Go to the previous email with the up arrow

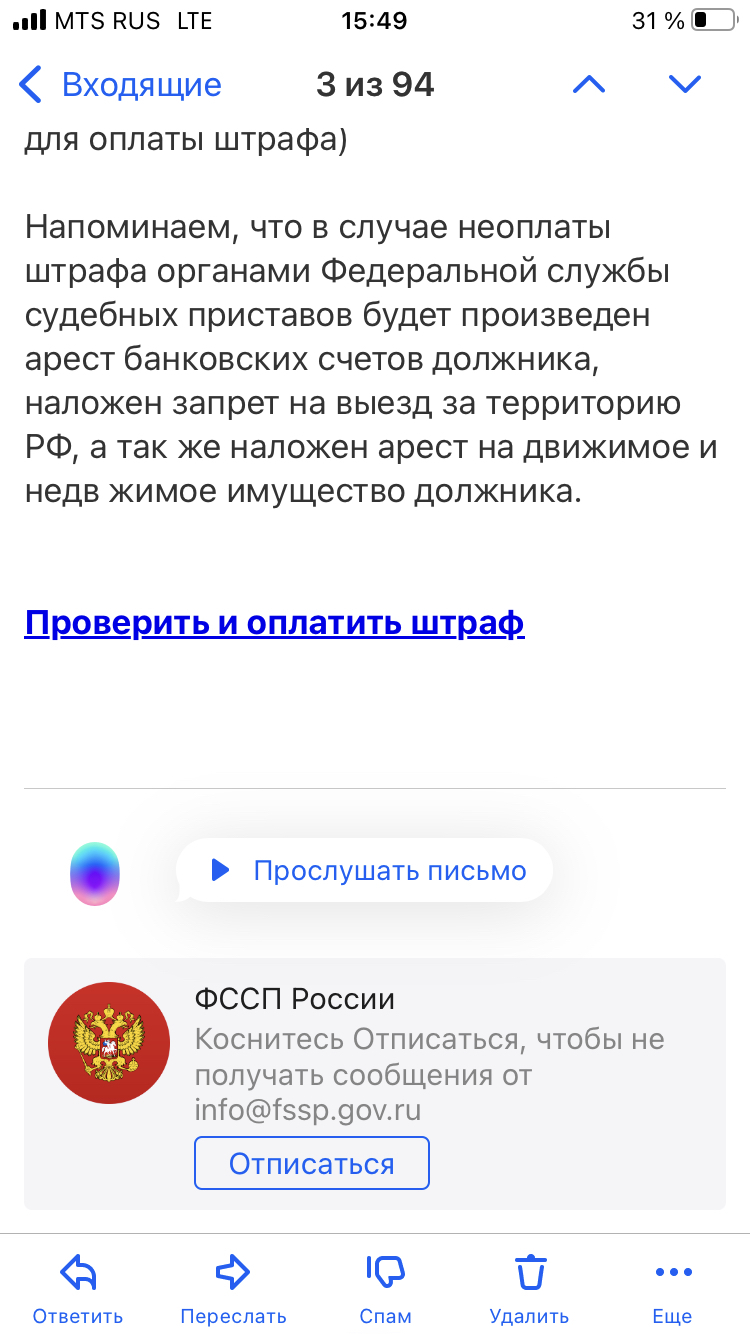(589, 85)
